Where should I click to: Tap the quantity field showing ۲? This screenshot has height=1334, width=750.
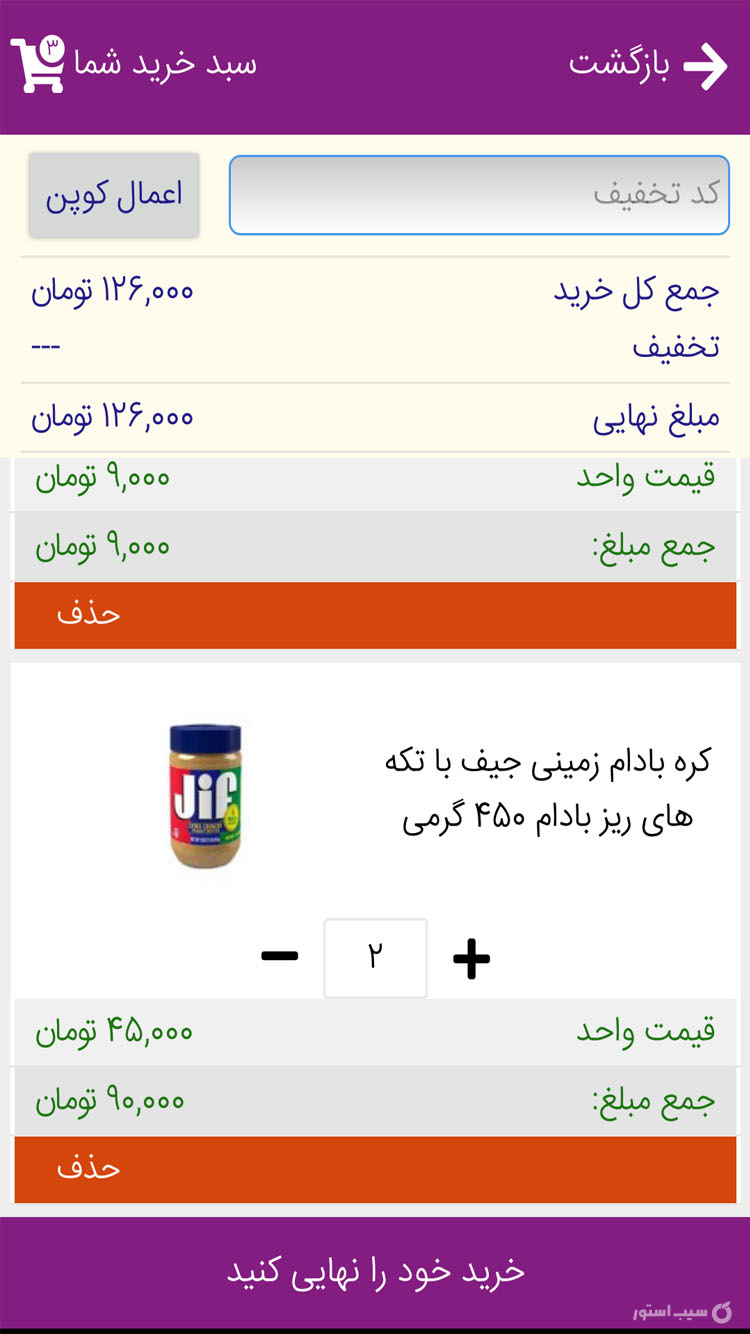pos(375,957)
